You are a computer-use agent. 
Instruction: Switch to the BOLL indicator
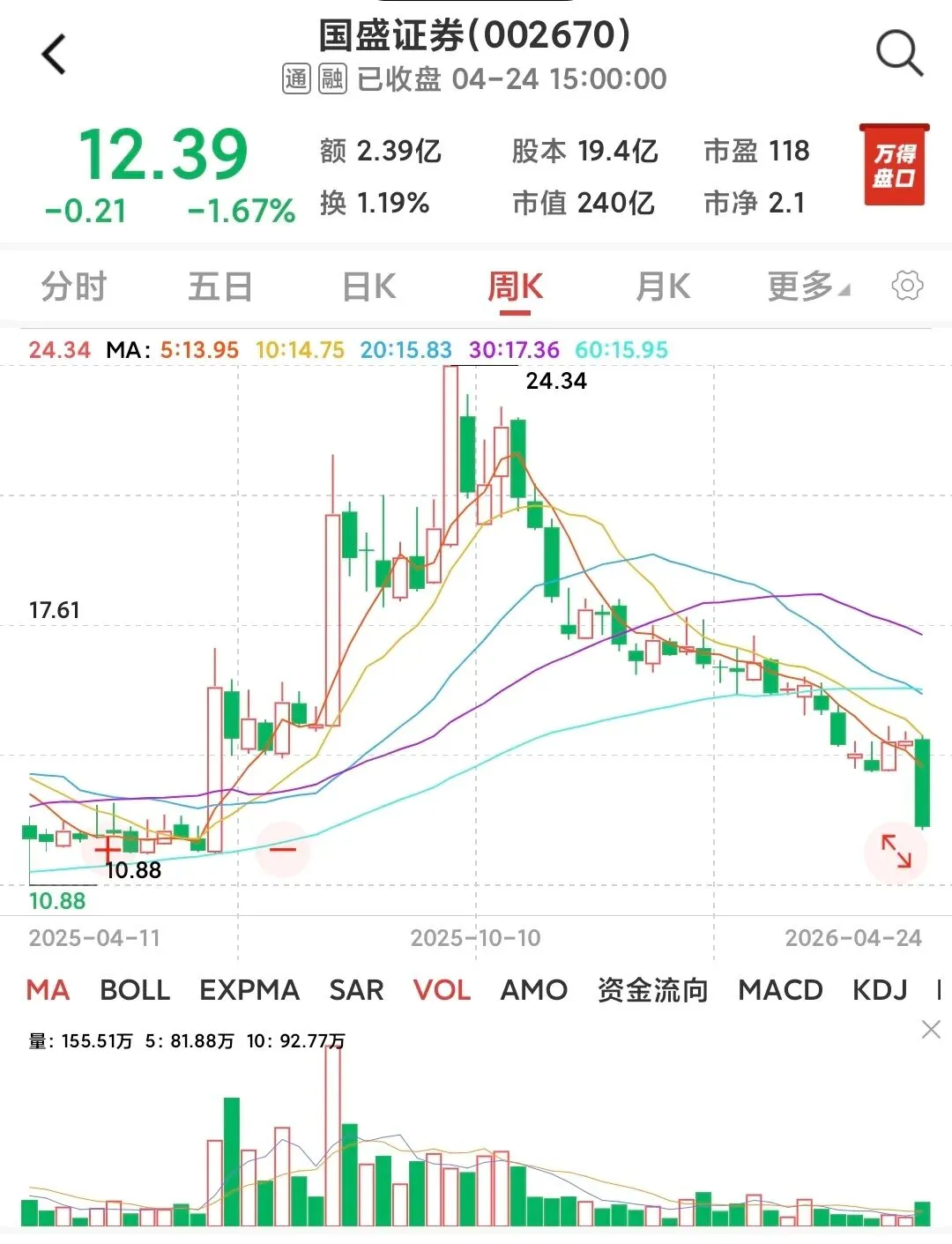(x=135, y=990)
